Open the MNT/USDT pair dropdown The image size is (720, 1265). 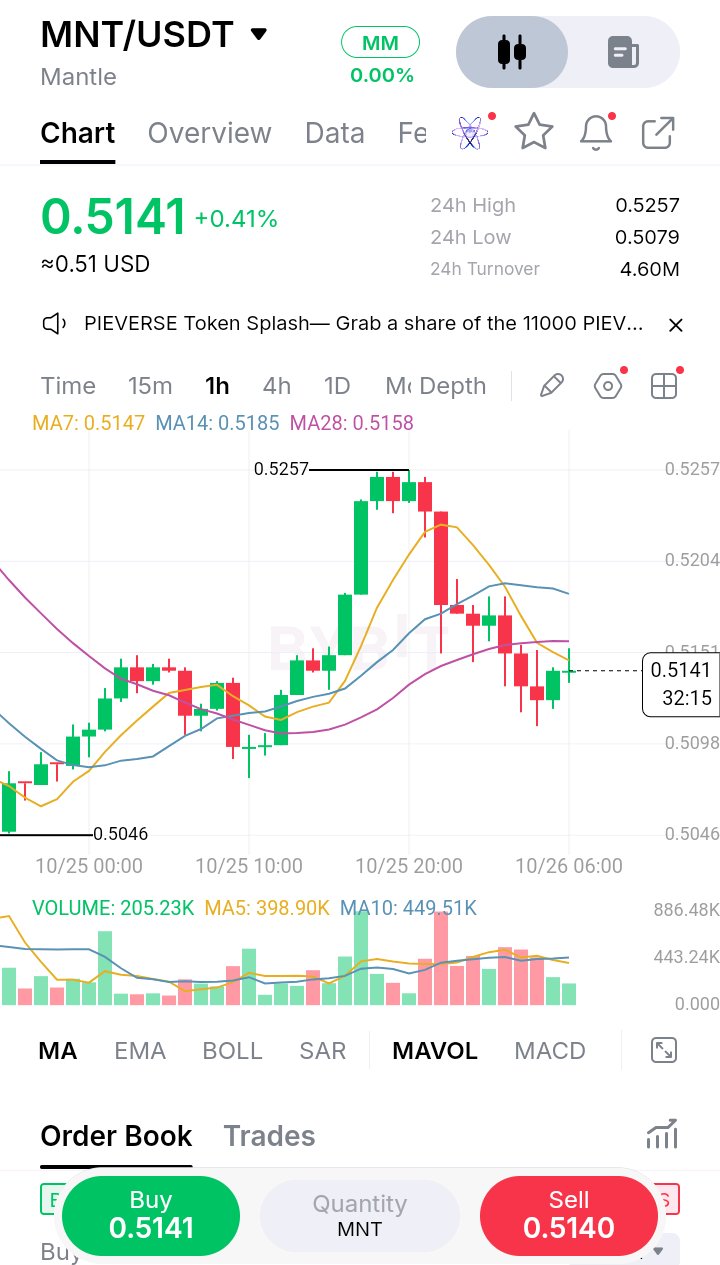point(258,35)
